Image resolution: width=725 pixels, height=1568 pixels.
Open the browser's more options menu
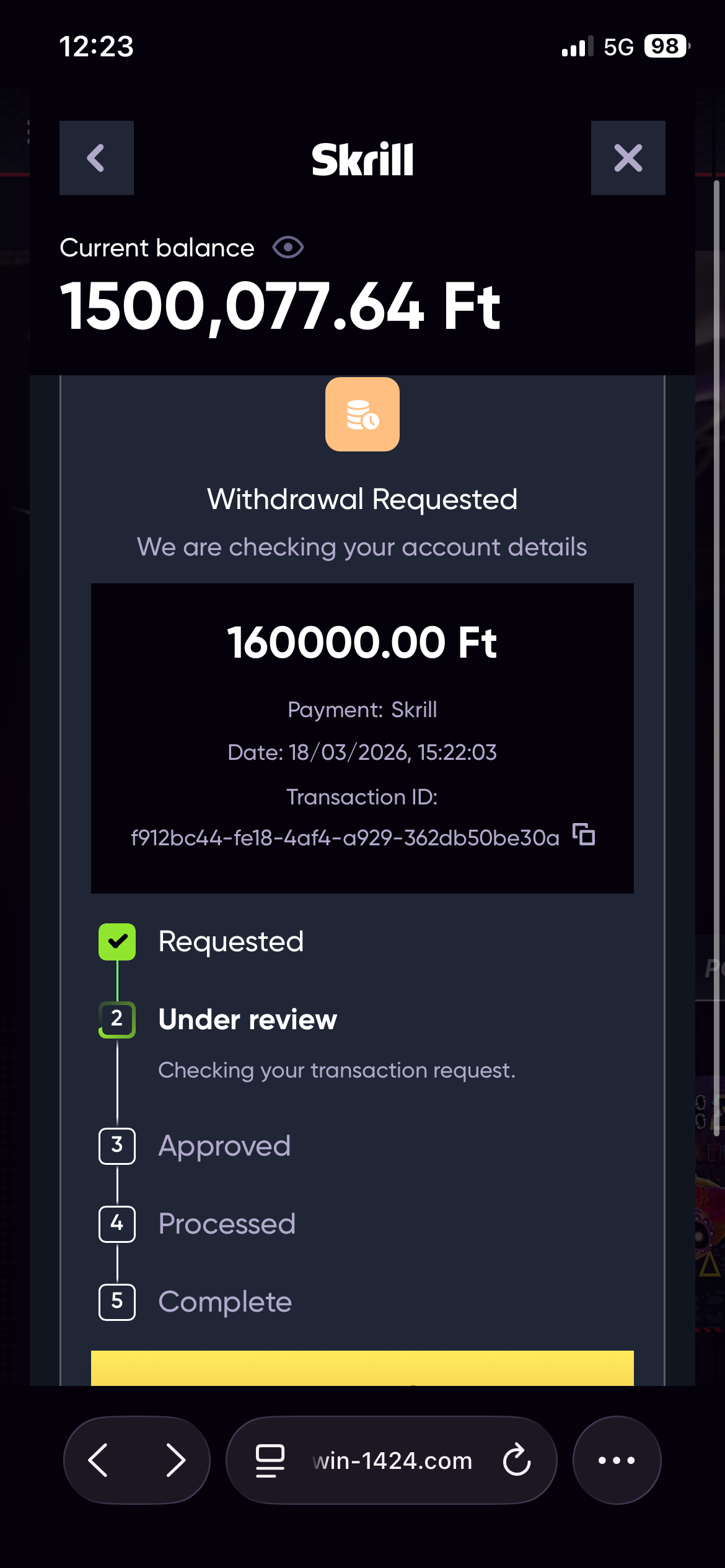[x=617, y=1460]
